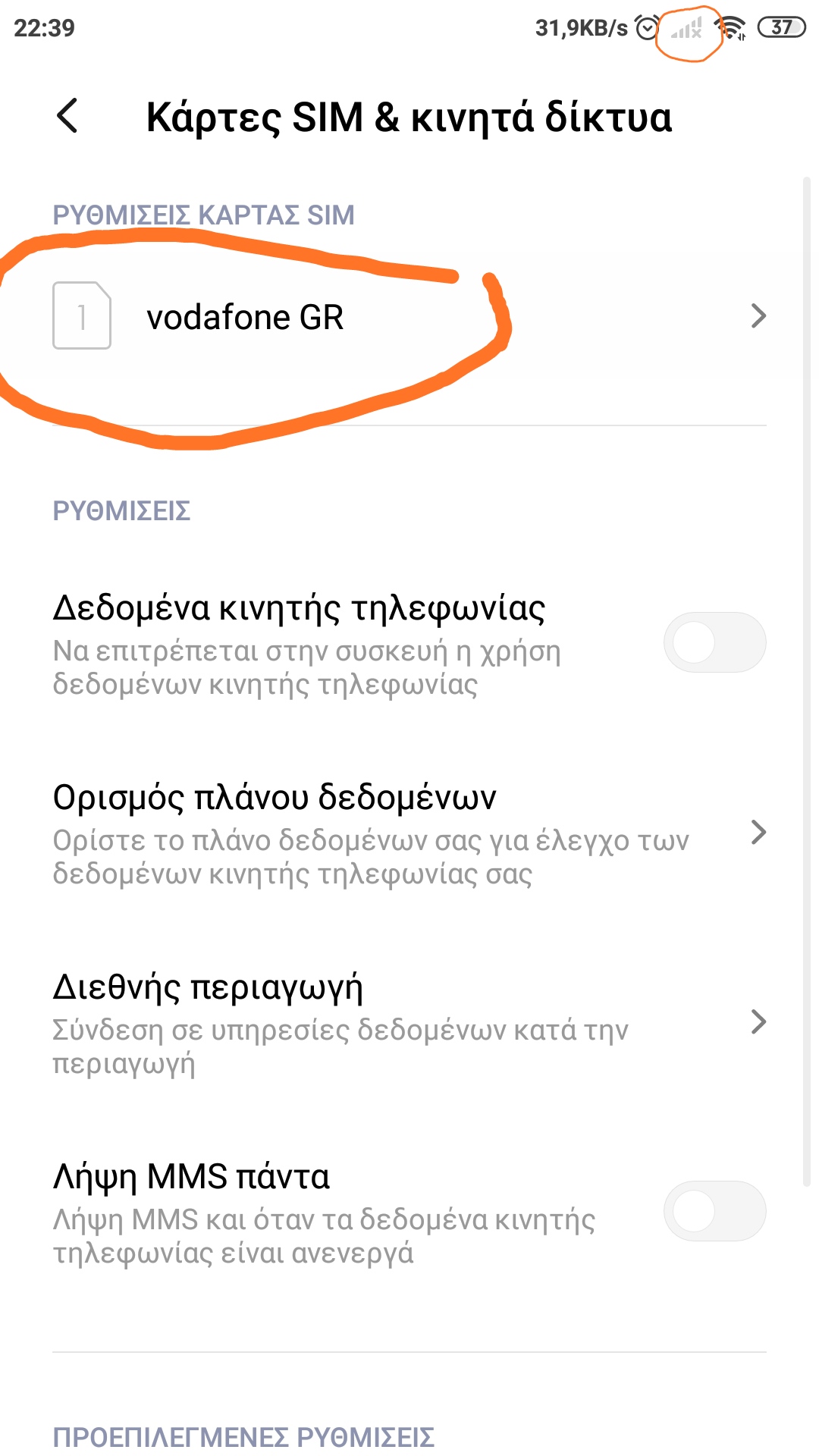Open Ορισμός πλάνου δεδομένων
Screen dimensions: 819x1456
(409, 833)
